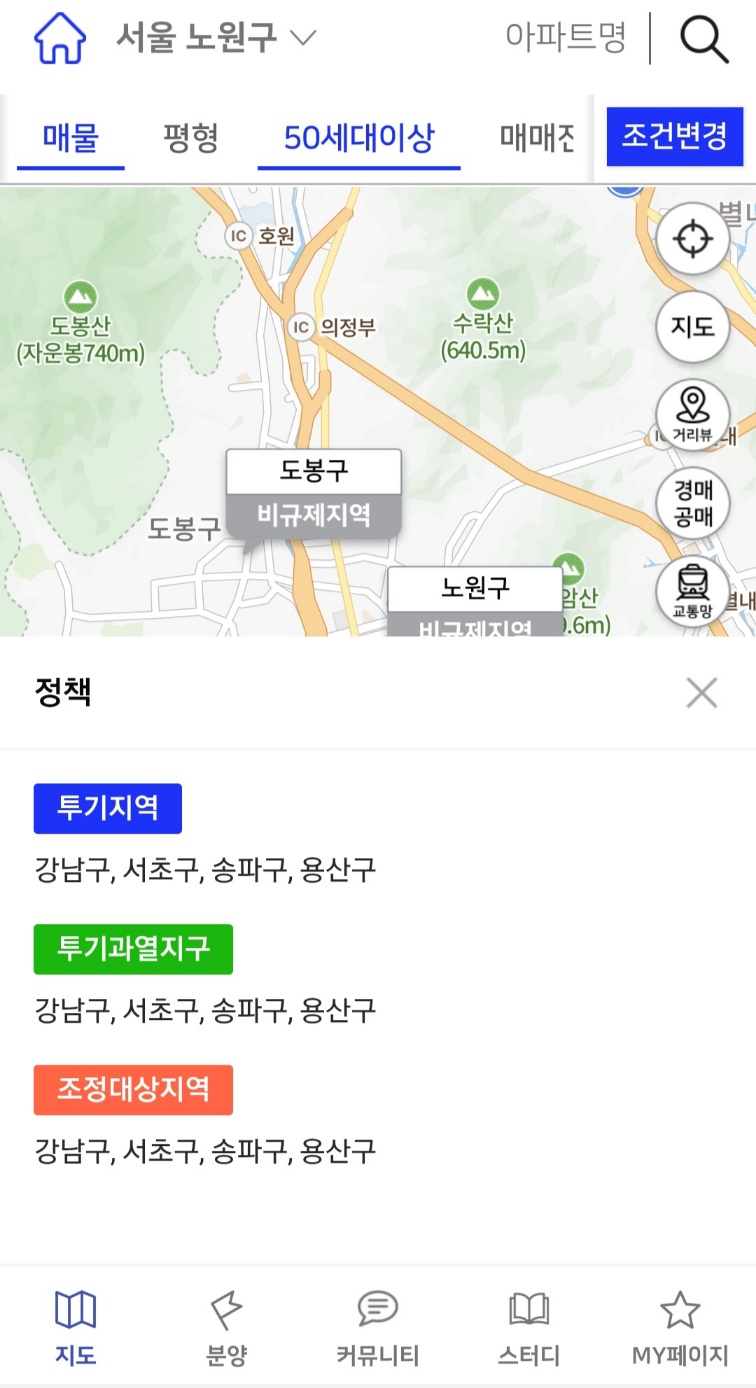Open the magnifier search icon

(704, 39)
